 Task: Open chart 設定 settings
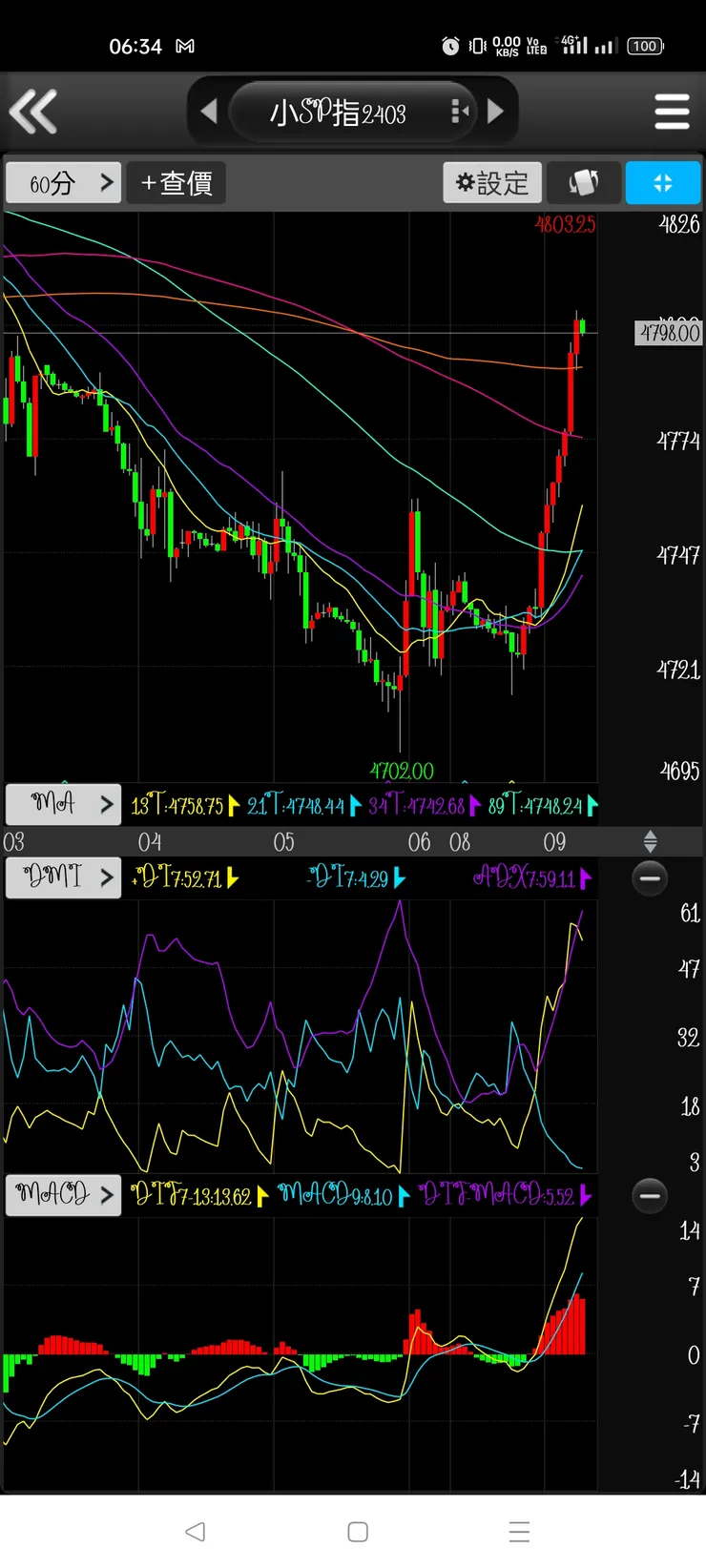point(492,182)
